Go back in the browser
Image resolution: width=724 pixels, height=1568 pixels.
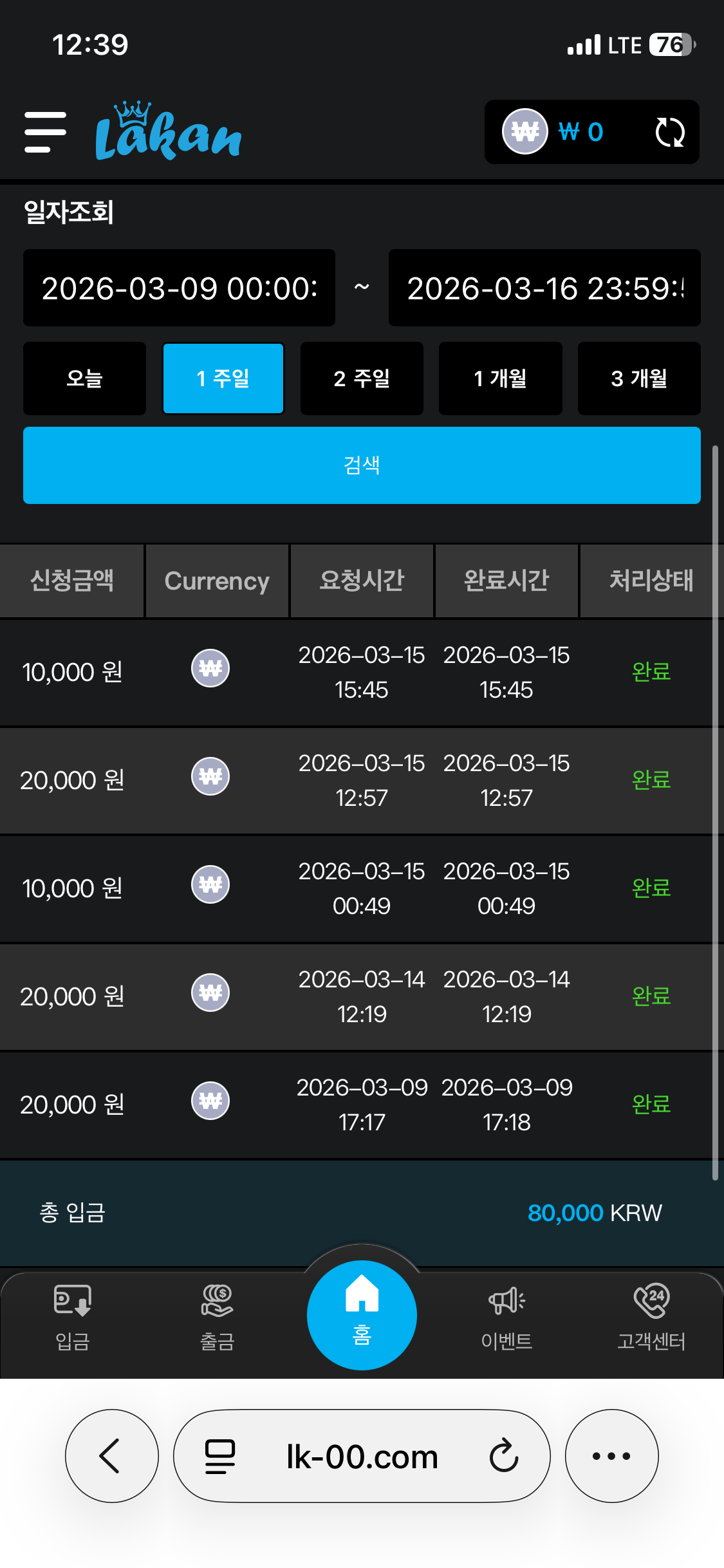[x=111, y=1456]
